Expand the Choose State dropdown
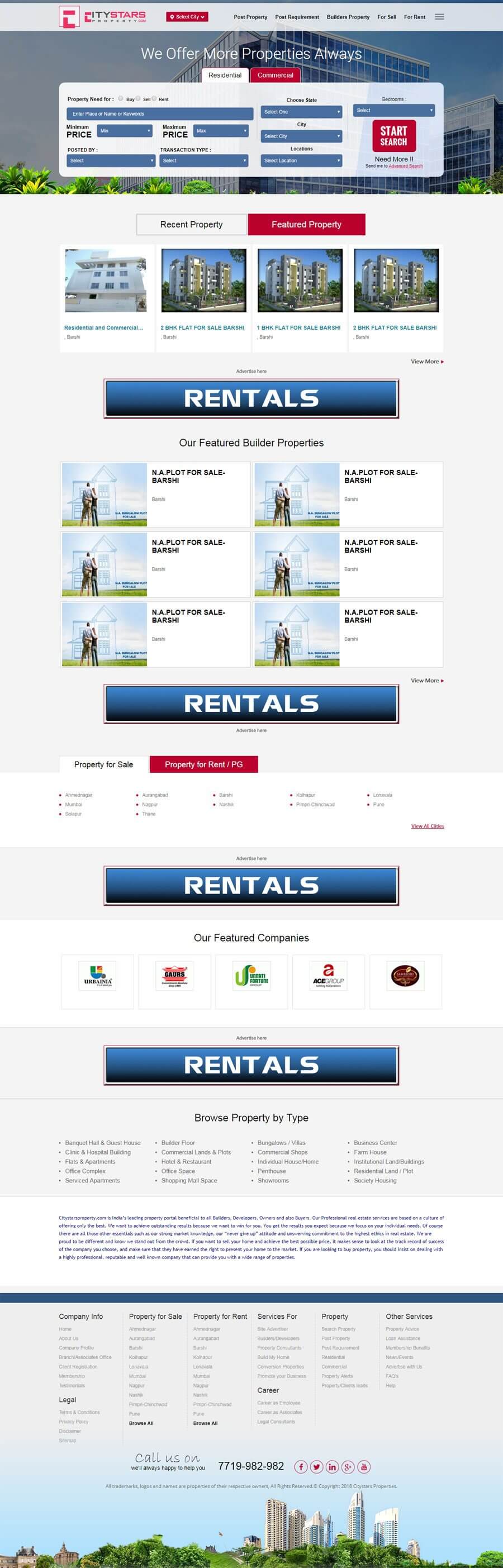 click(x=301, y=112)
